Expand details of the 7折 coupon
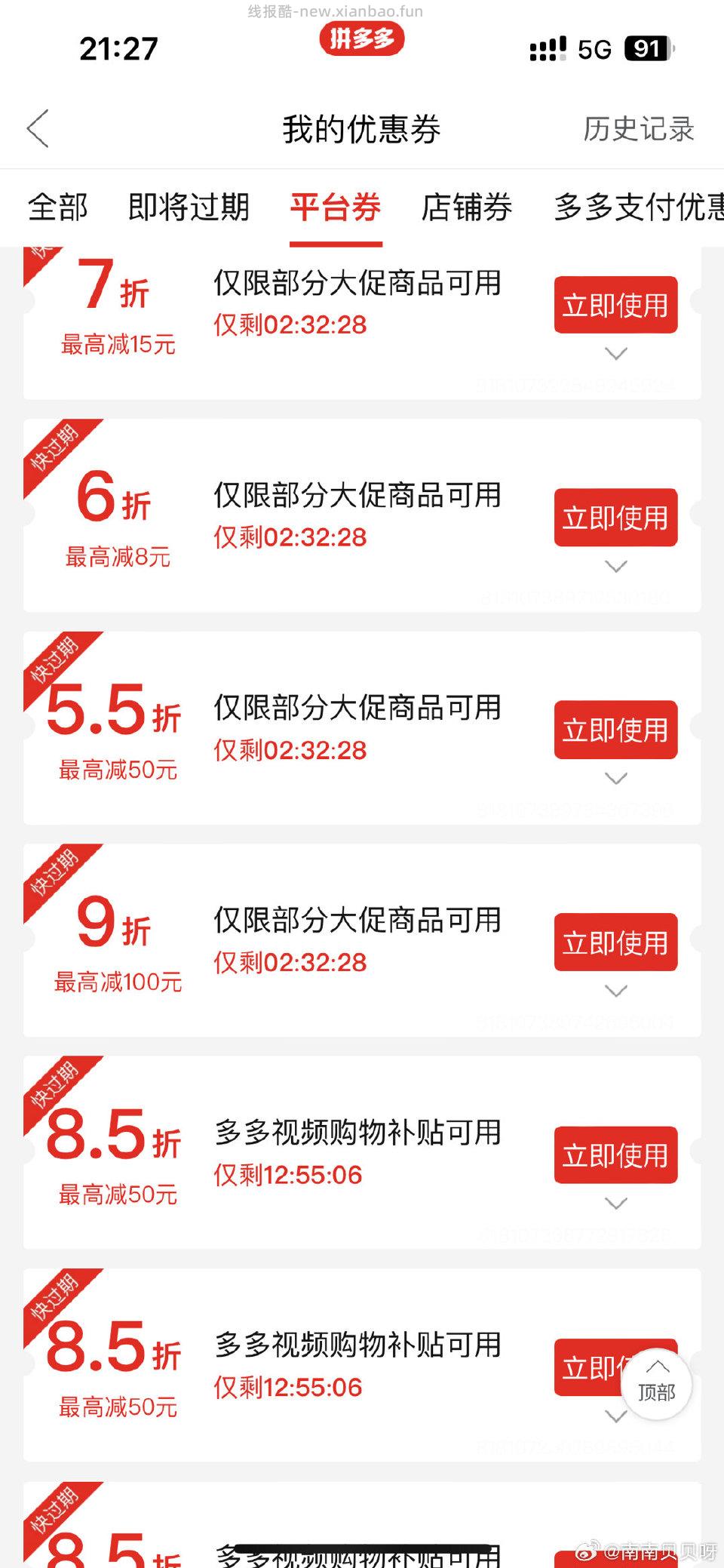 (615, 352)
